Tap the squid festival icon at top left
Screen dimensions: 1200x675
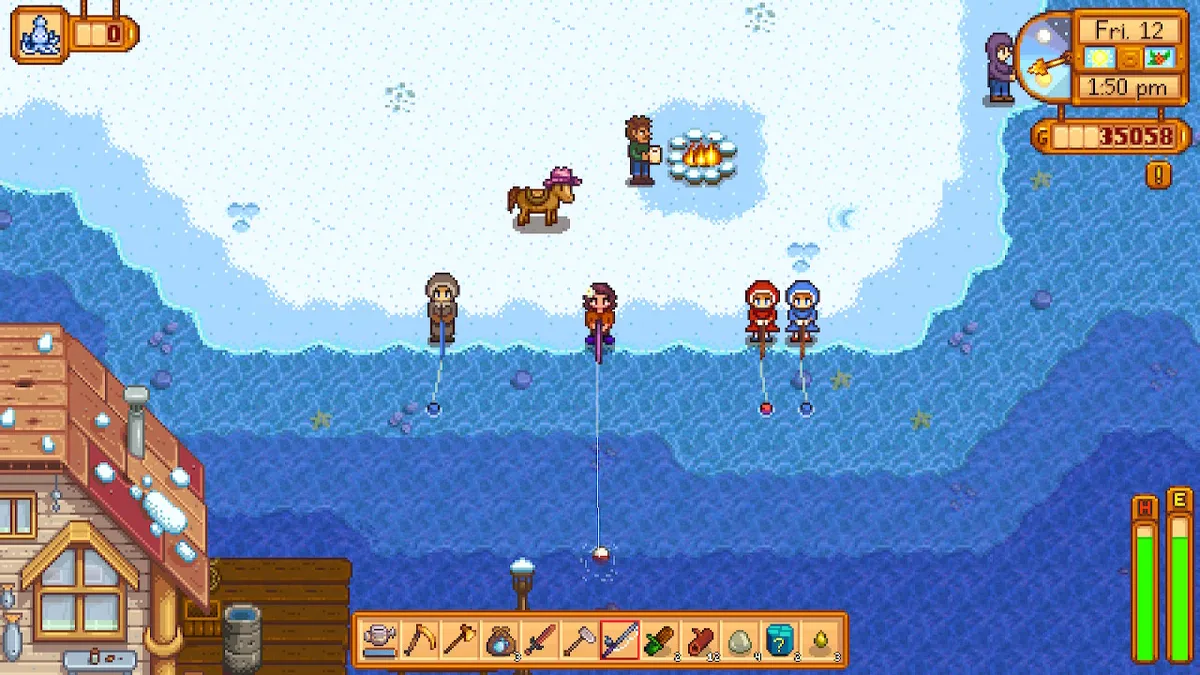point(40,35)
